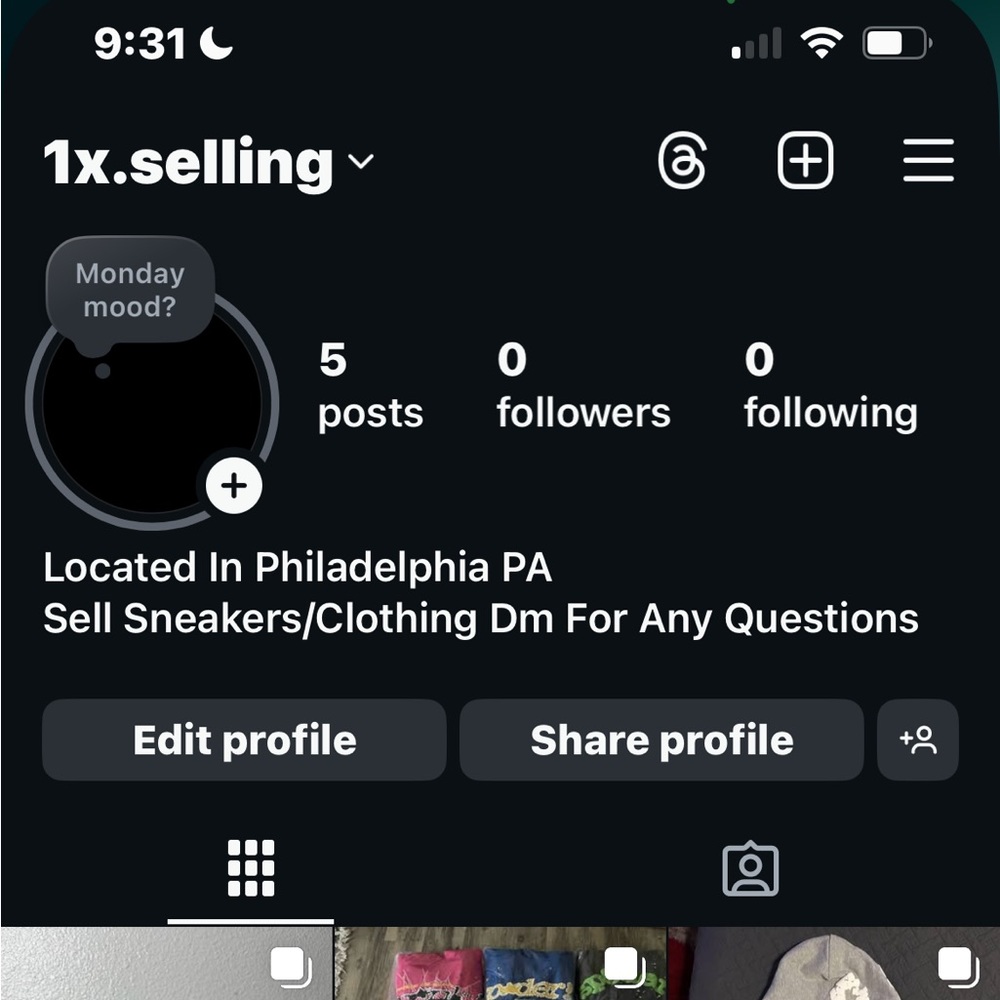Open the post showing colorful shirts

[x=500, y=965]
